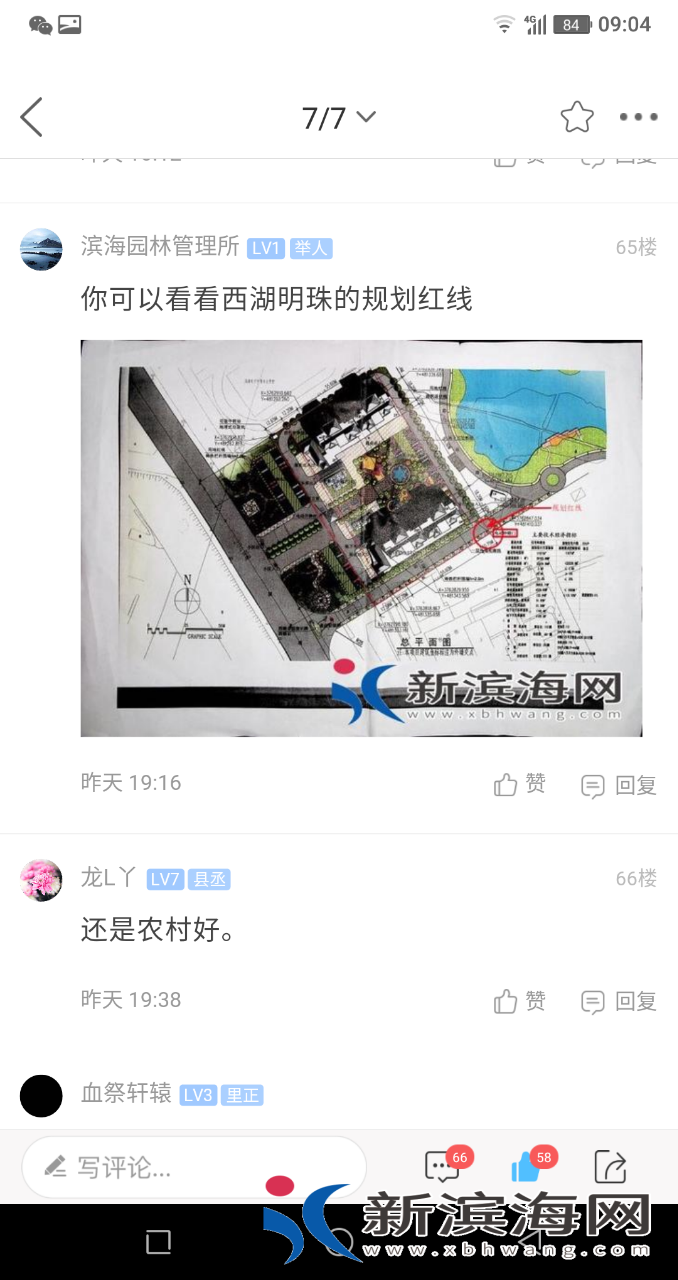The height and width of the screenshot is (1280, 678).
Task: Like the thread with the thumbs-up showing 58
Action: (526, 1167)
